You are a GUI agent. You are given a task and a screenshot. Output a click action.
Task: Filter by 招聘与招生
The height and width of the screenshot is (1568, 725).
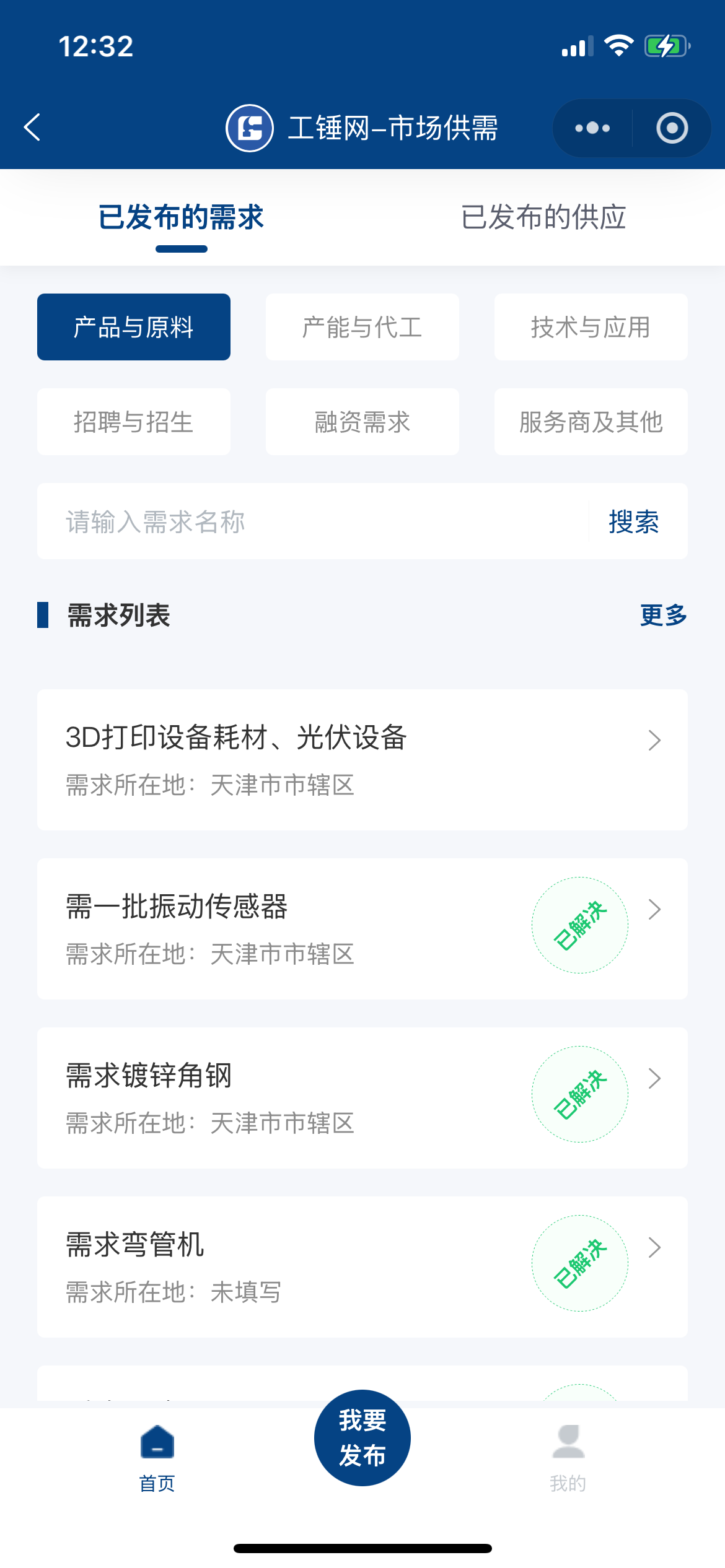(134, 422)
